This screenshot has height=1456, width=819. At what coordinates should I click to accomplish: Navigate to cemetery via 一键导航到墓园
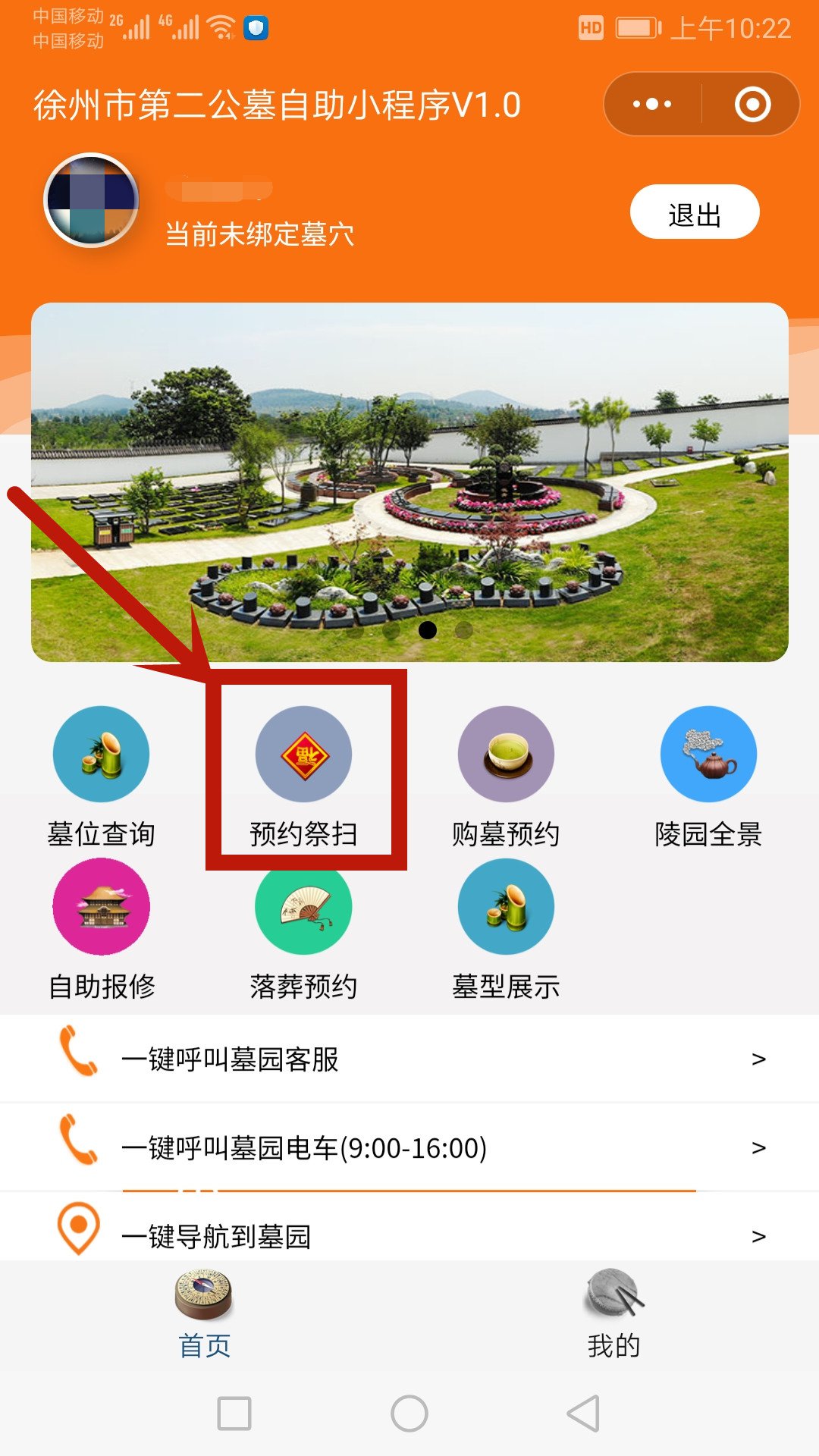tap(409, 1235)
